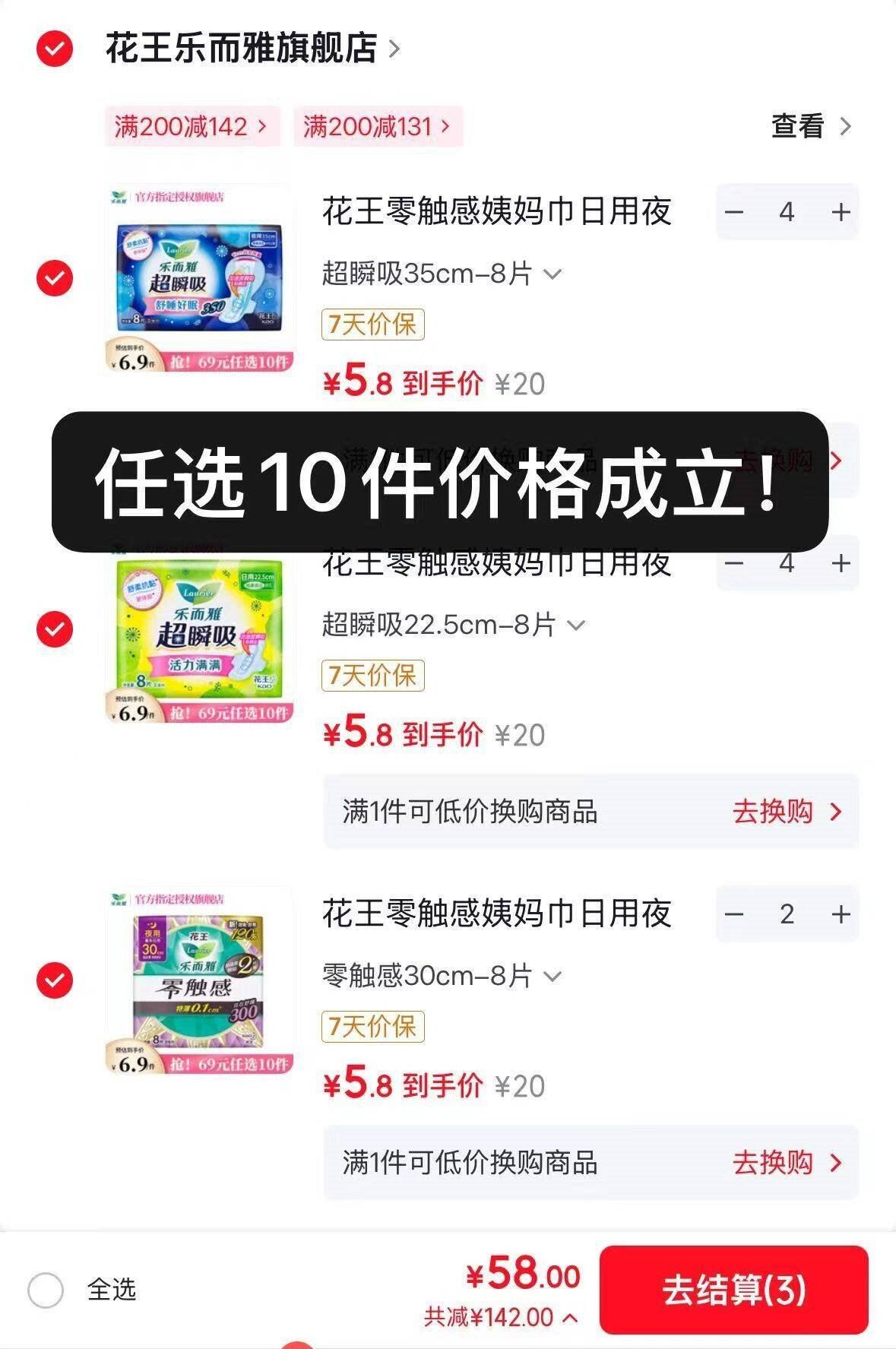Deselect the 超瞬吸35cm-8片 item checkbox

[55, 278]
